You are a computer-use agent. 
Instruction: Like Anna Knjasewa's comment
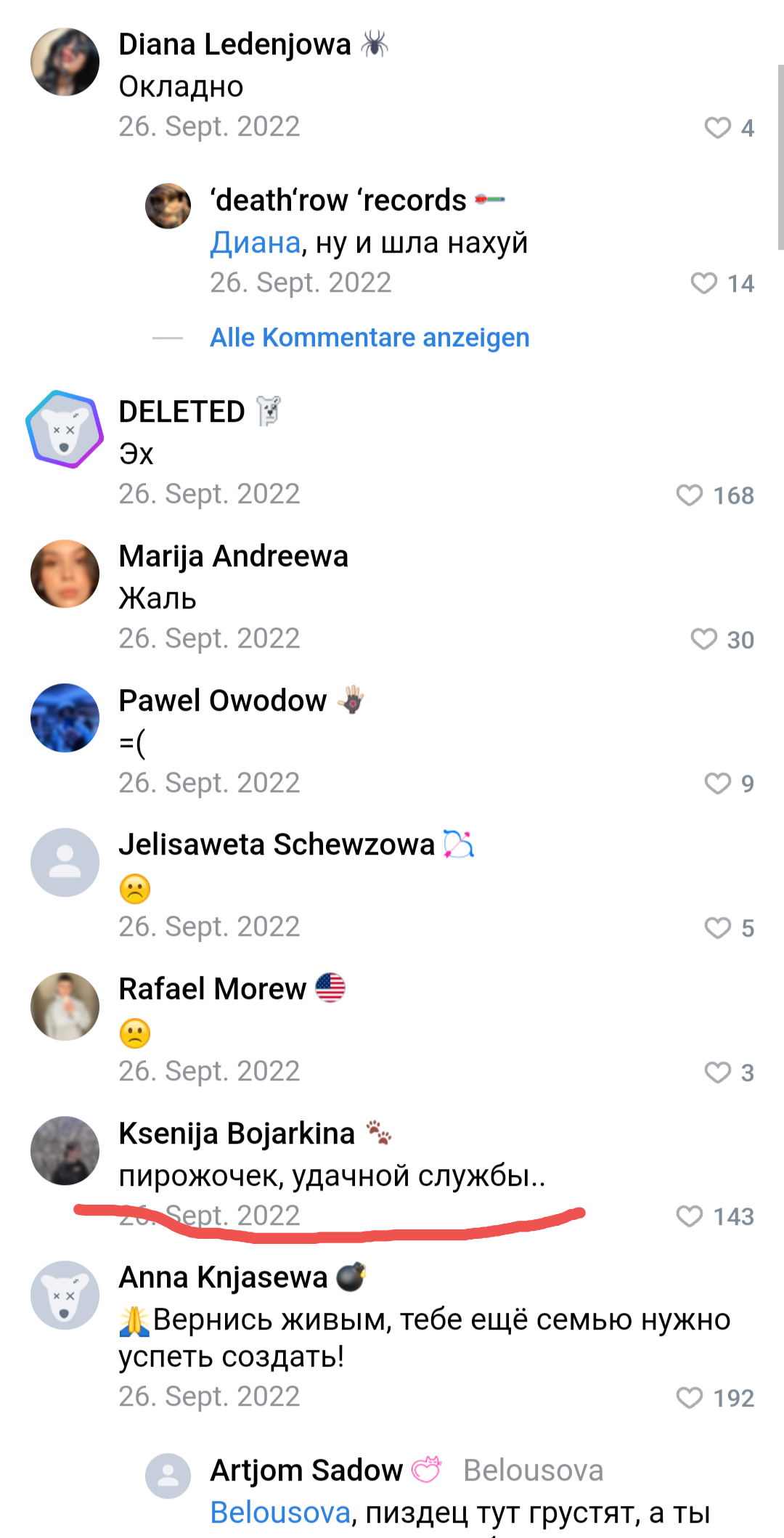(689, 1398)
